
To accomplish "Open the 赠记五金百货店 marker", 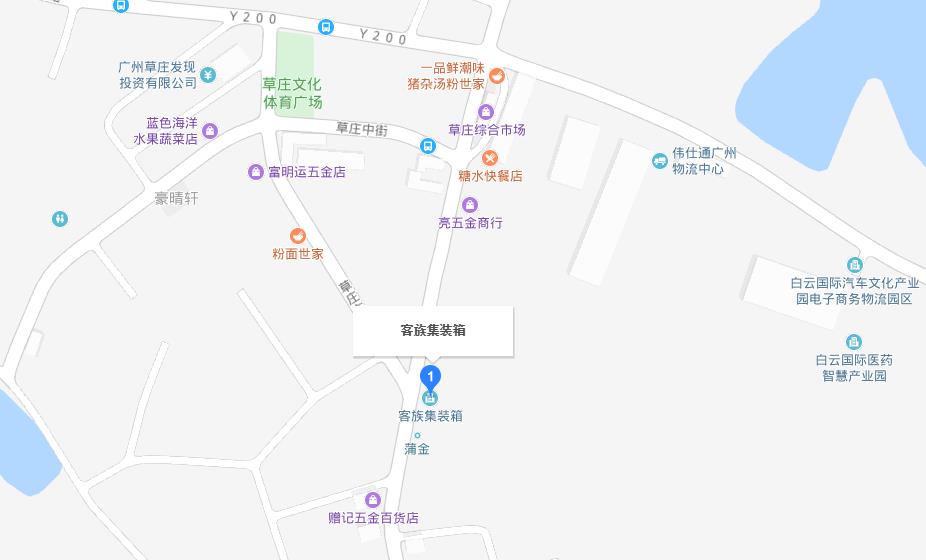I will click(x=373, y=499).
